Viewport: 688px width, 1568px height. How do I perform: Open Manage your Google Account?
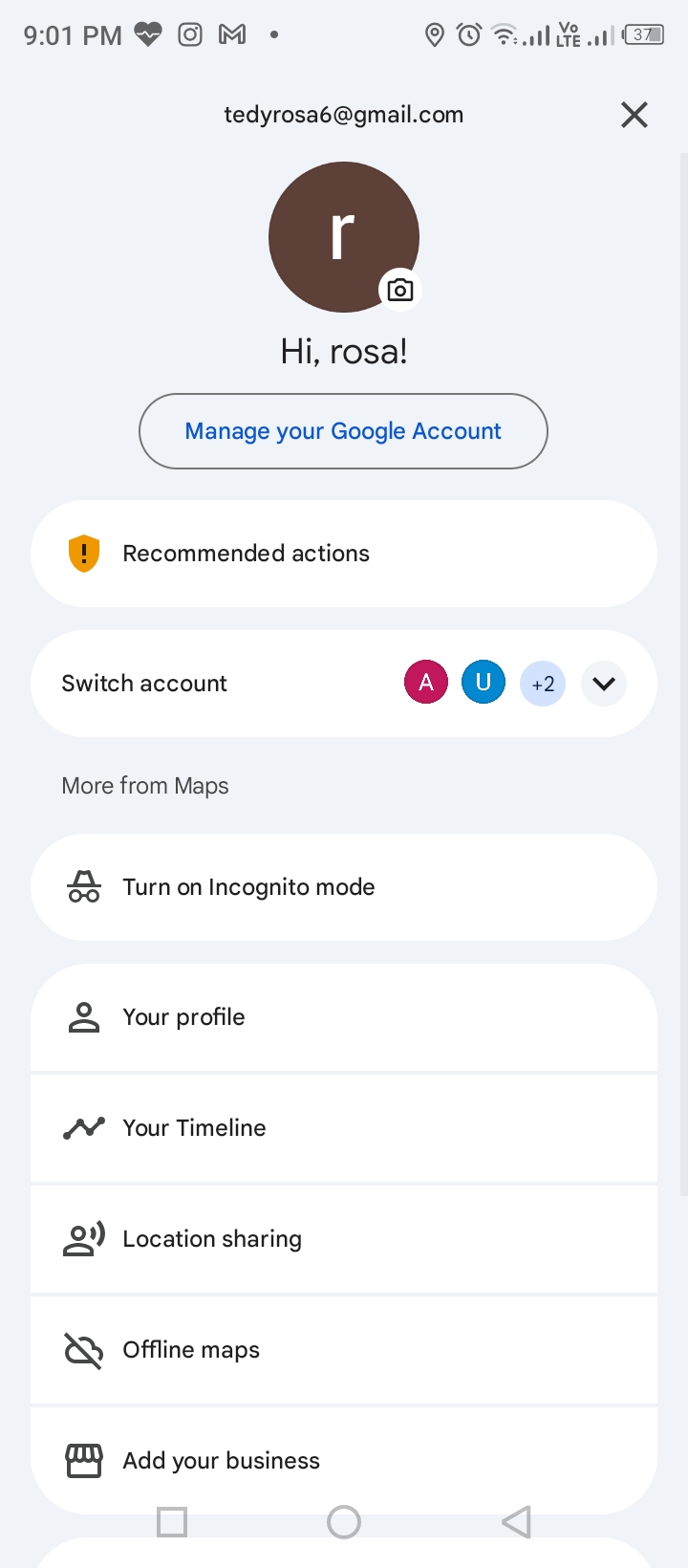point(343,431)
